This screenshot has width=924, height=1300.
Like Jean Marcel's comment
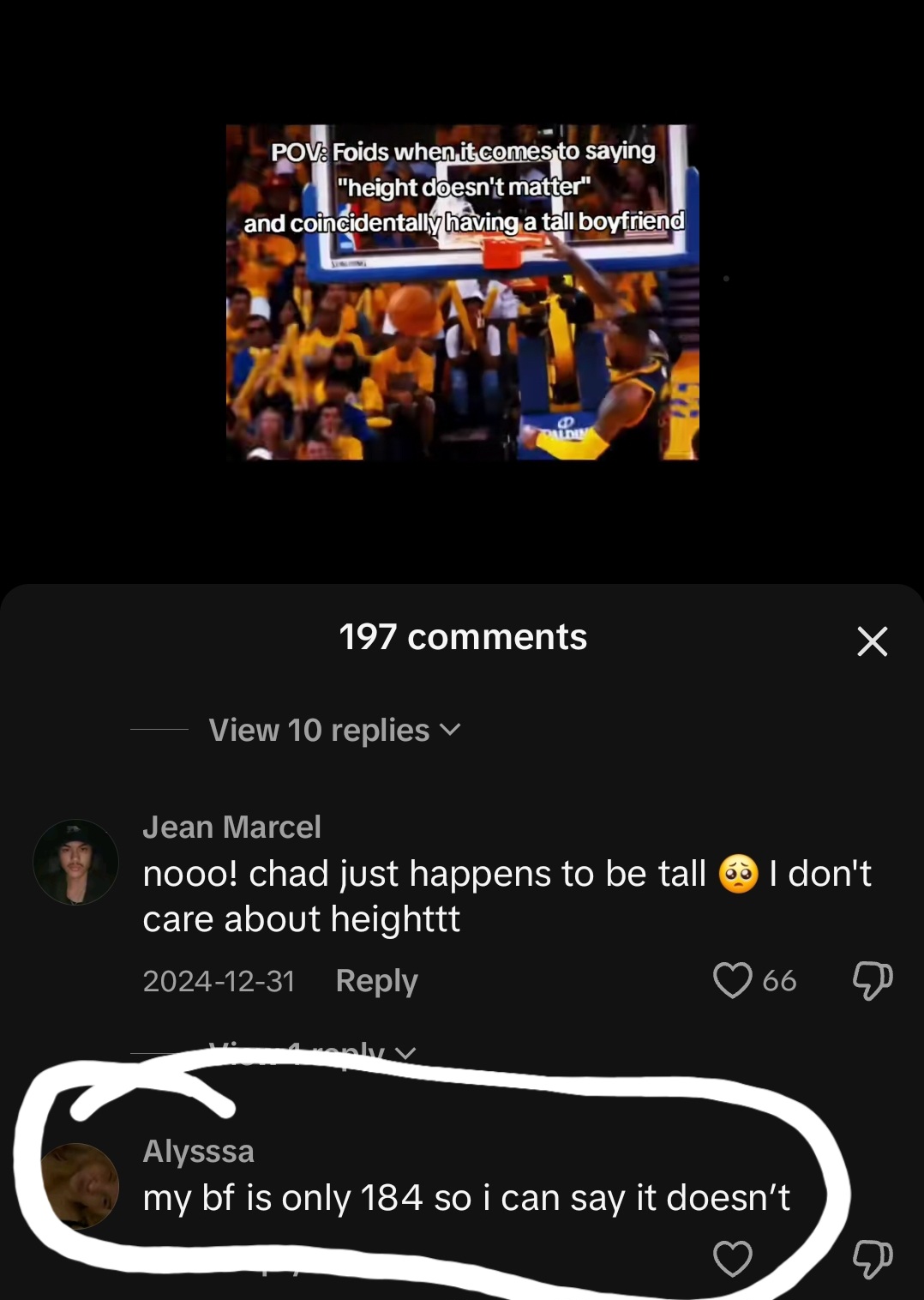[x=733, y=980]
